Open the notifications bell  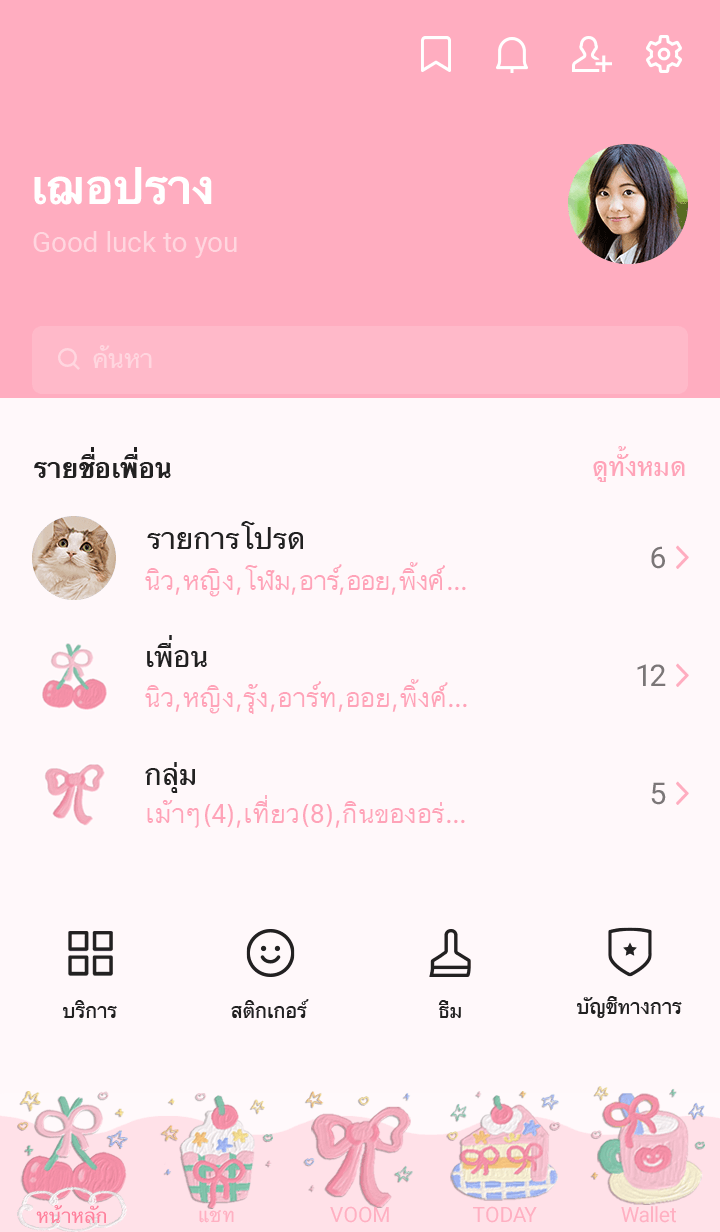(x=512, y=55)
